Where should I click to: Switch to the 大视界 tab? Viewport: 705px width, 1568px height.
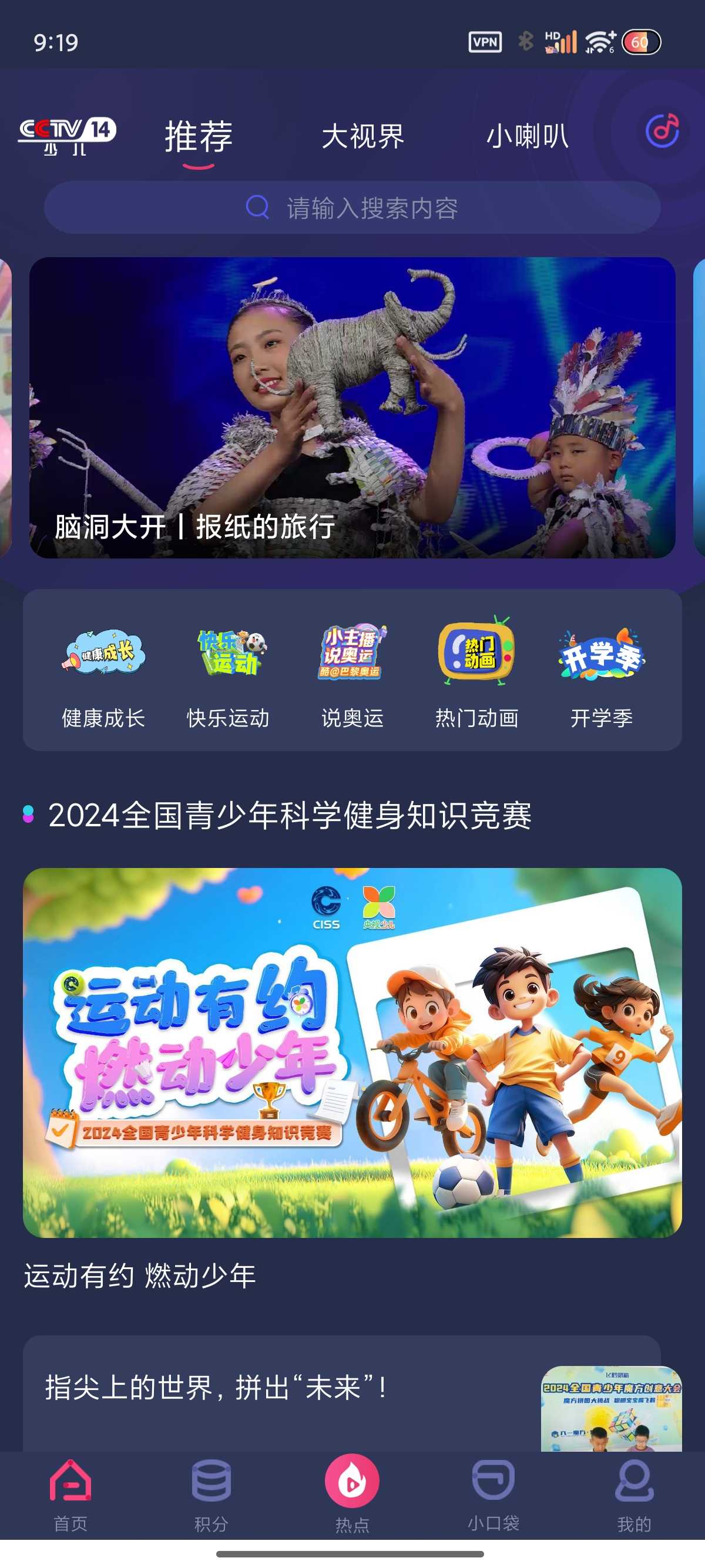click(x=363, y=136)
